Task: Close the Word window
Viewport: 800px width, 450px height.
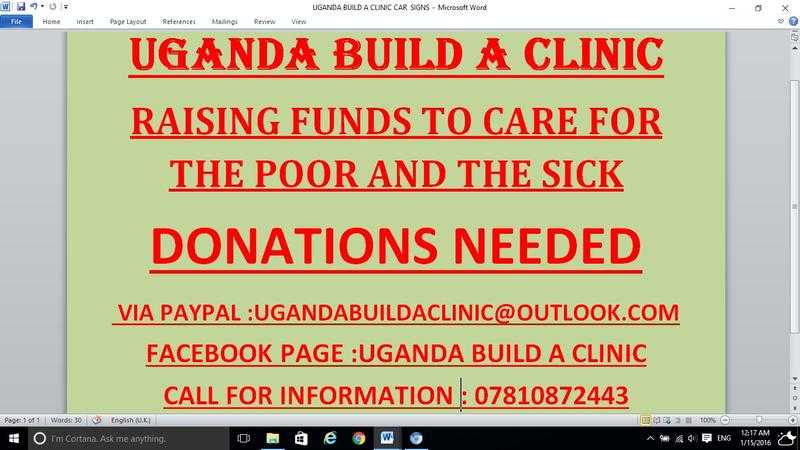Action: [x=787, y=7]
